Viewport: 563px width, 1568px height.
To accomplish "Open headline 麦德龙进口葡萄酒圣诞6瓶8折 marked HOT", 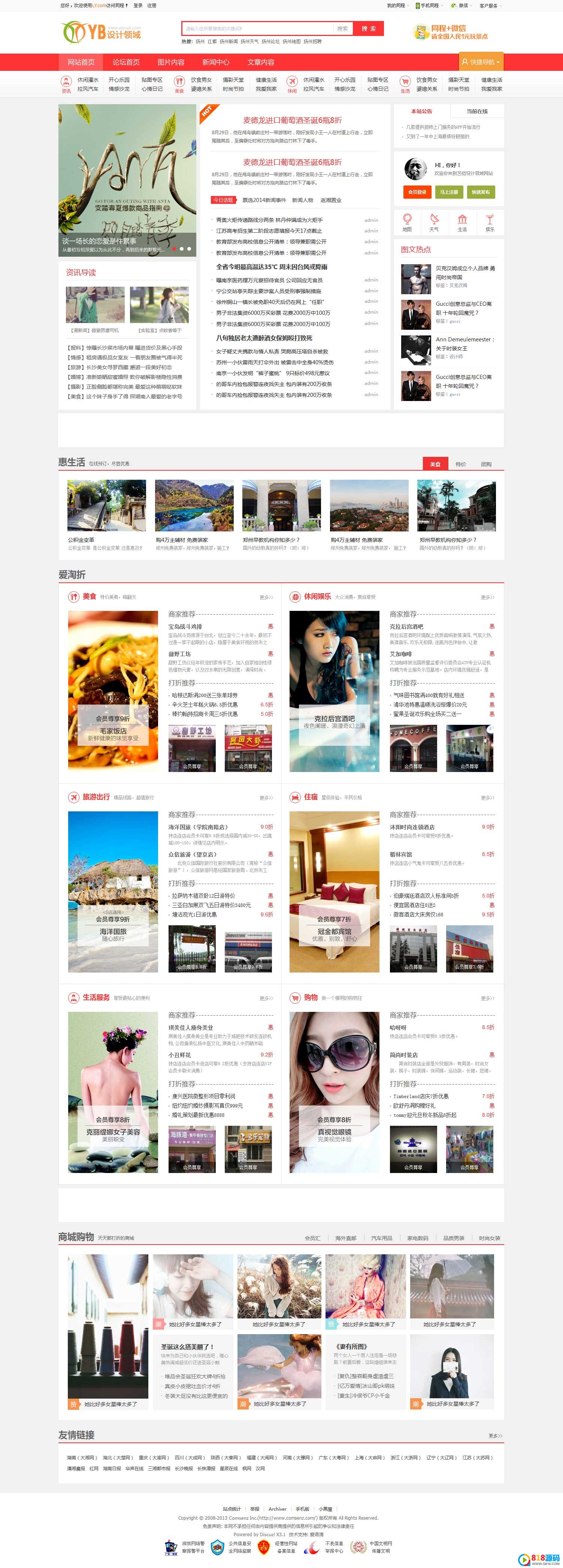I will pyautogui.click(x=292, y=120).
